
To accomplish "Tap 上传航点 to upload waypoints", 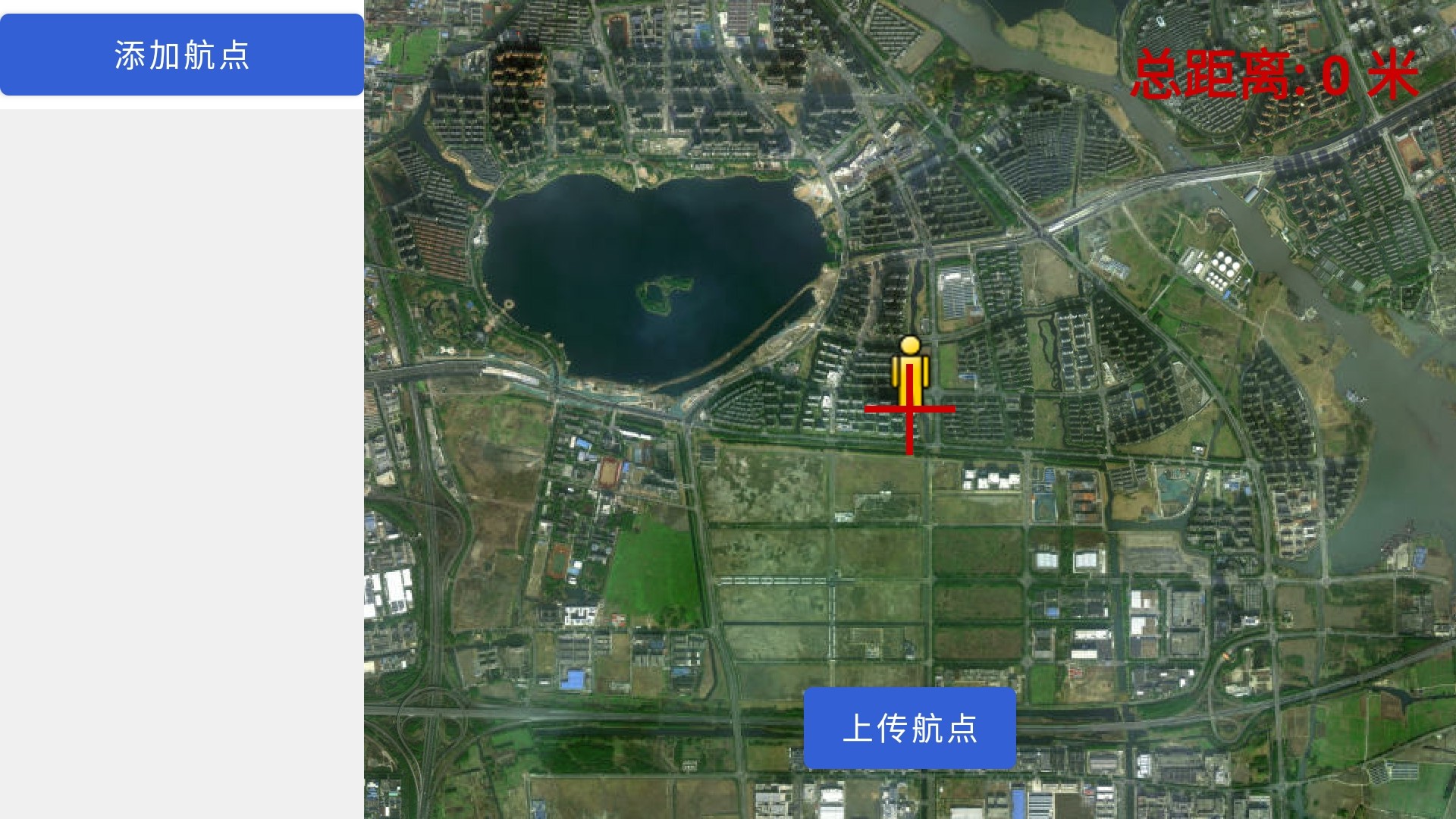I will click(x=909, y=728).
